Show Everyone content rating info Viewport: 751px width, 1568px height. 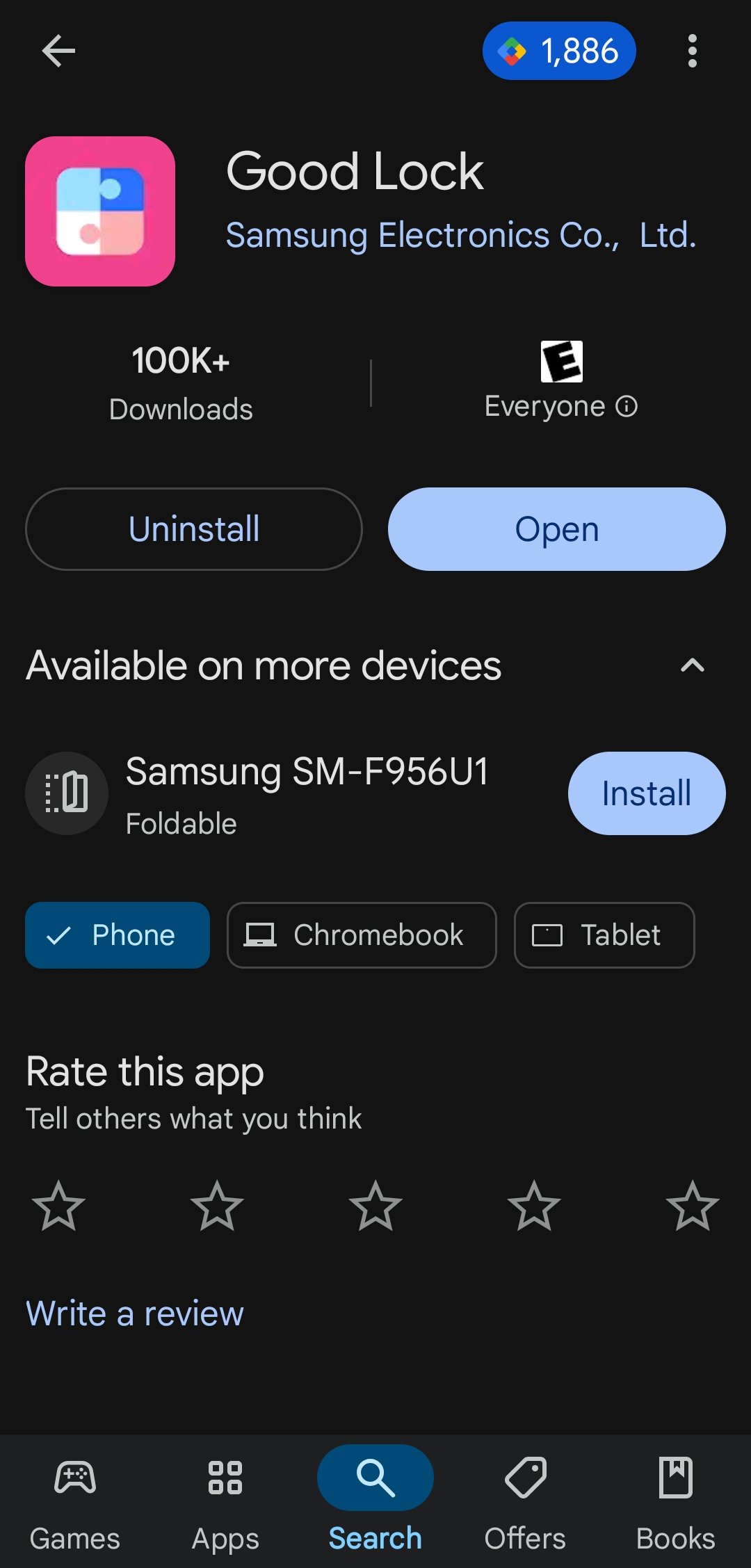(560, 406)
